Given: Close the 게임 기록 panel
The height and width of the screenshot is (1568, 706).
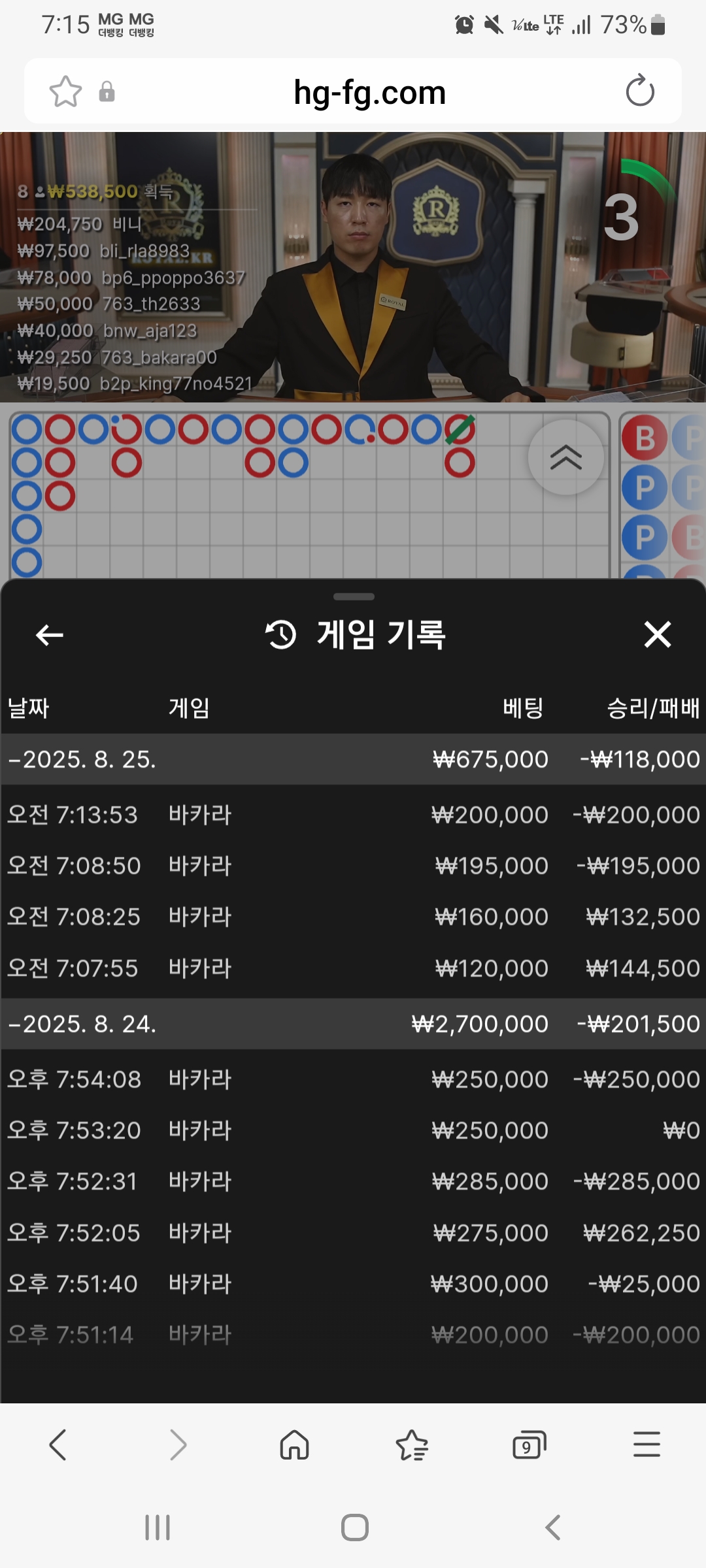Looking at the screenshot, I should pyautogui.click(x=657, y=634).
